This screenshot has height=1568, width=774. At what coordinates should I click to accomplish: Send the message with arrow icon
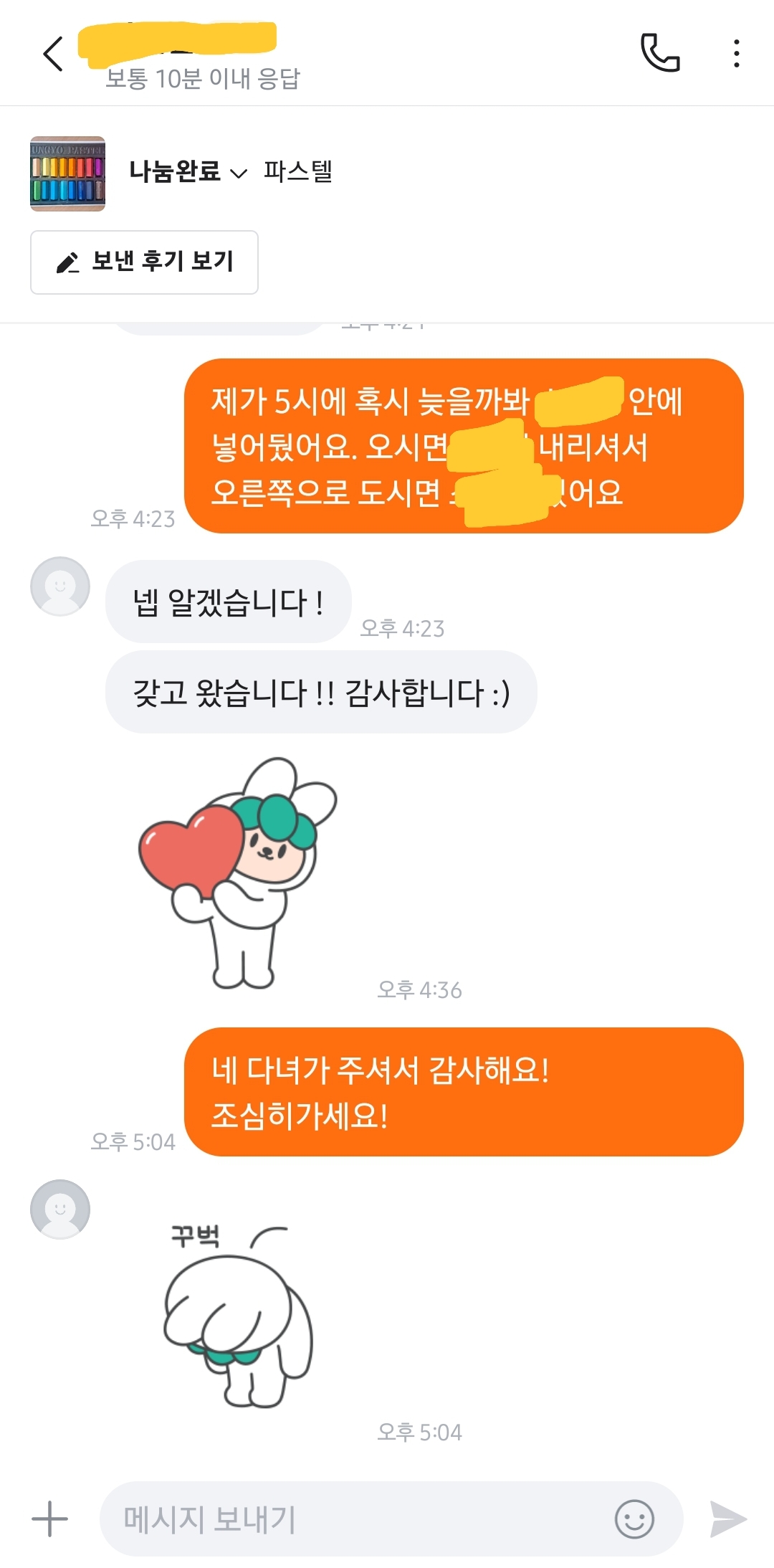tap(727, 1519)
